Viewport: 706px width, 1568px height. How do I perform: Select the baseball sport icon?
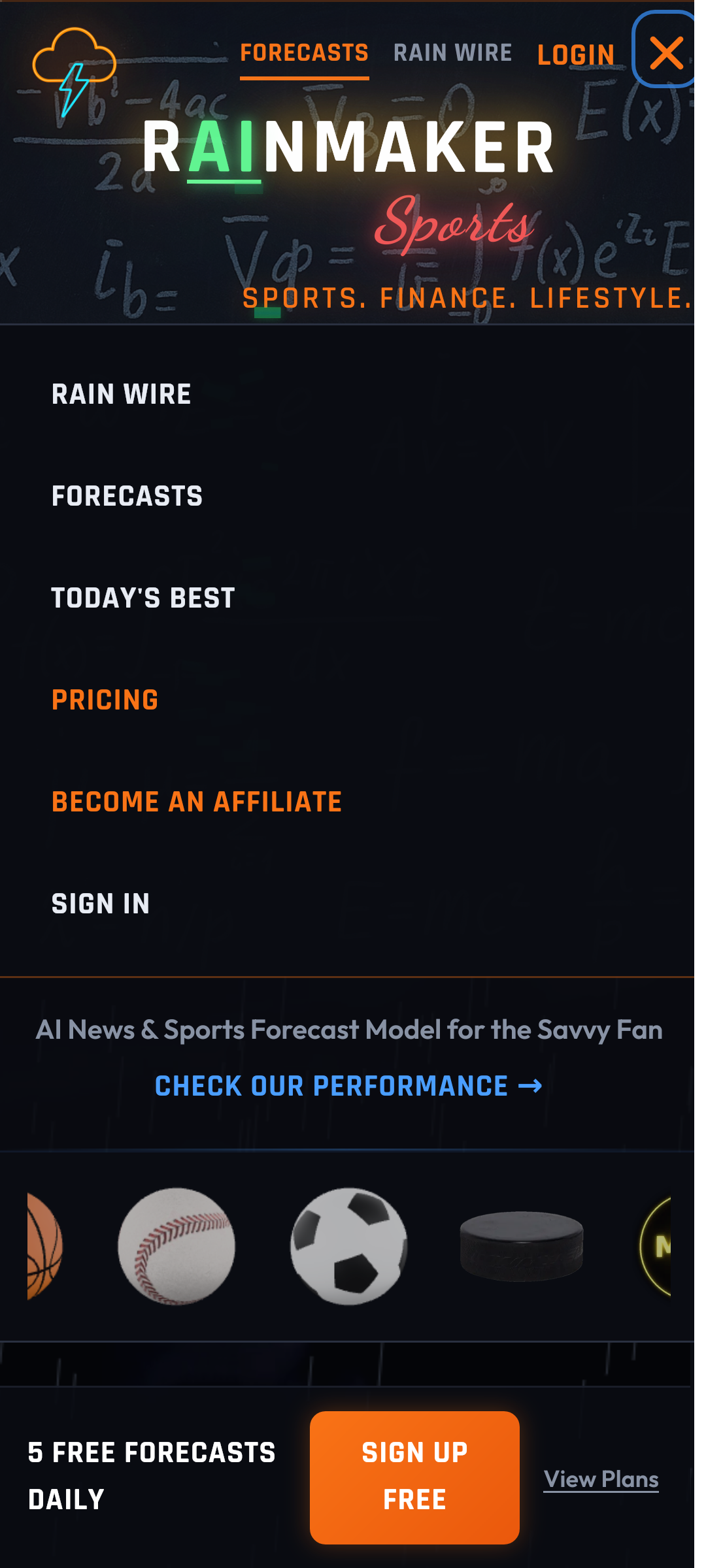click(176, 1247)
